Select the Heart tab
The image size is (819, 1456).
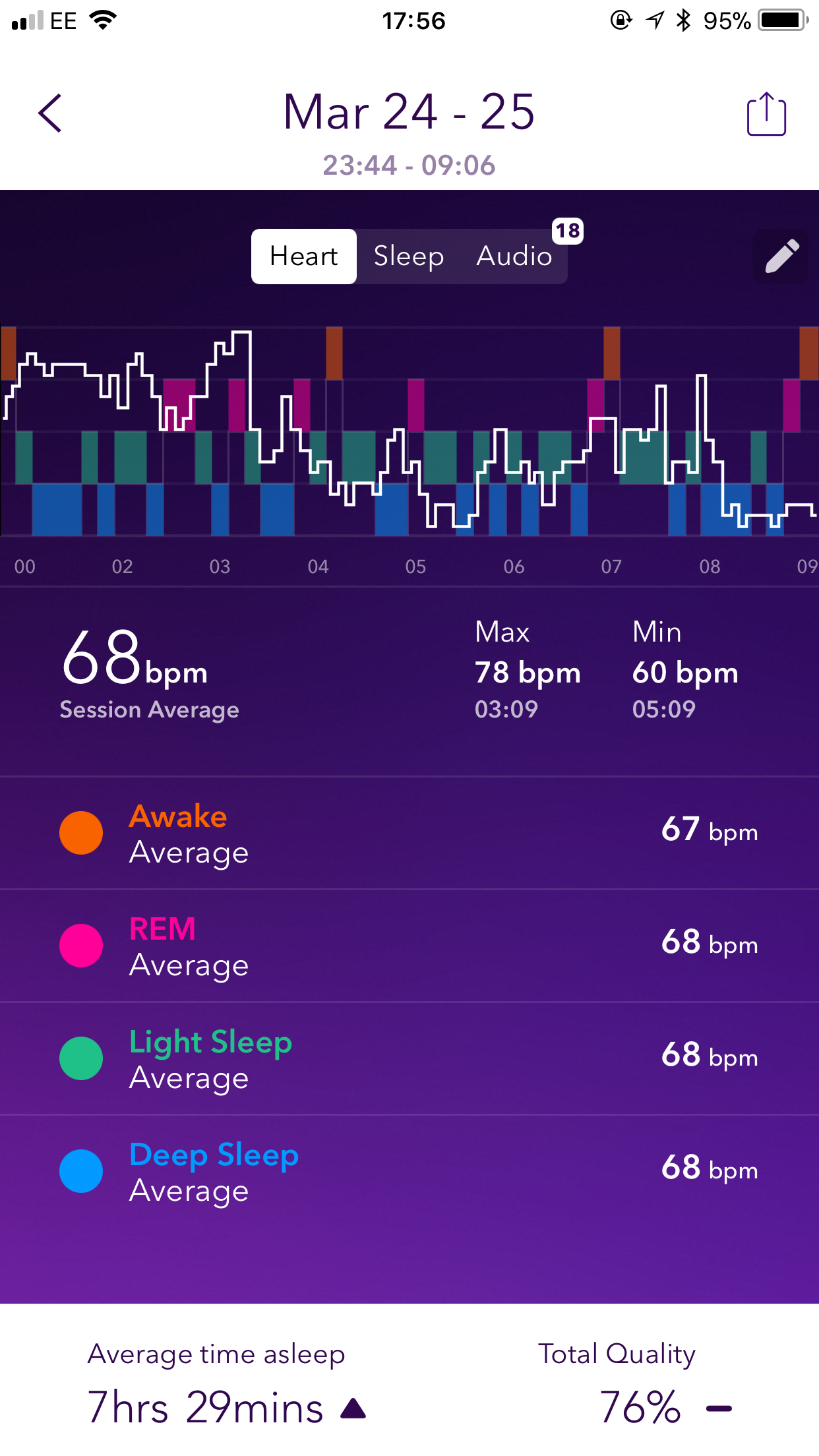click(304, 256)
